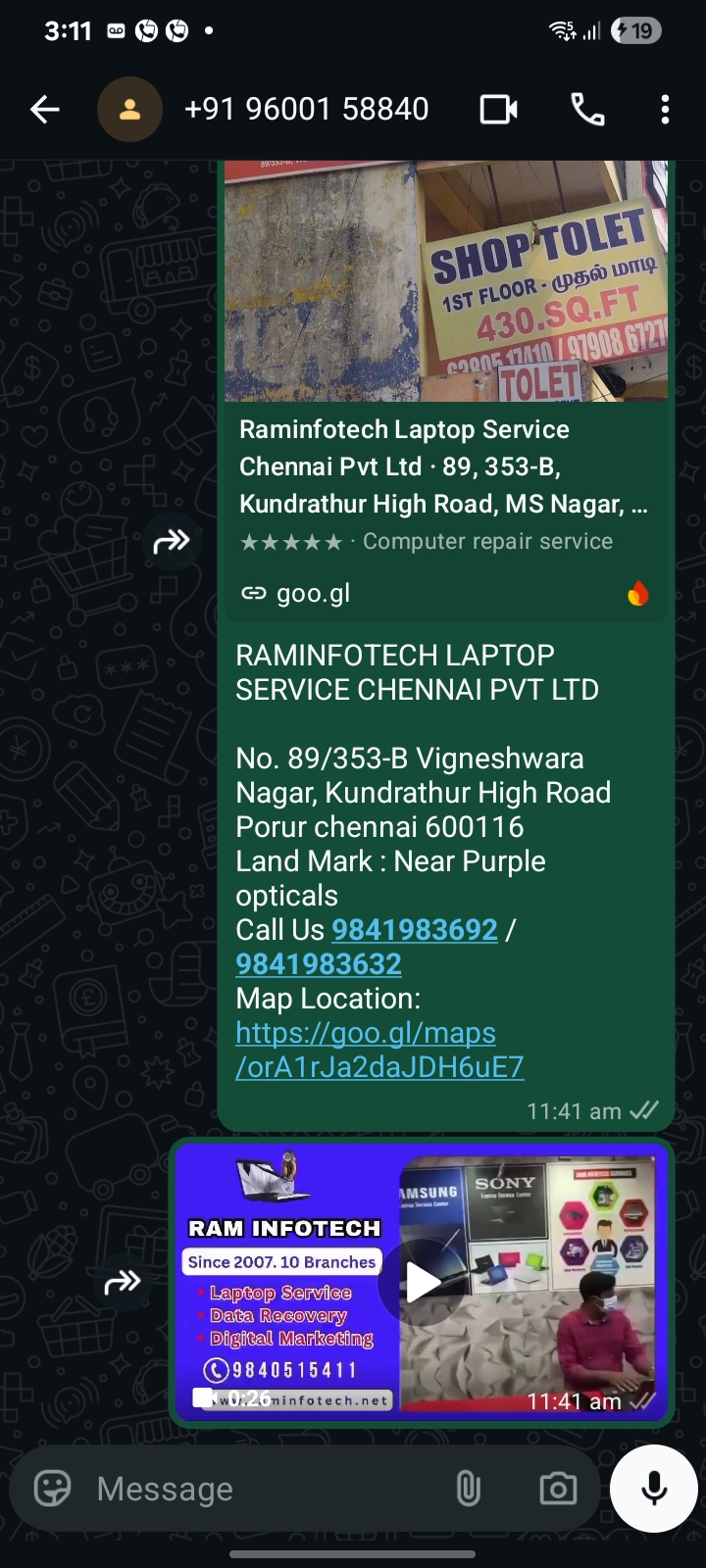Open the camera from the message bar
This screenshot has width=706, height=1568.
[558, 1489]
